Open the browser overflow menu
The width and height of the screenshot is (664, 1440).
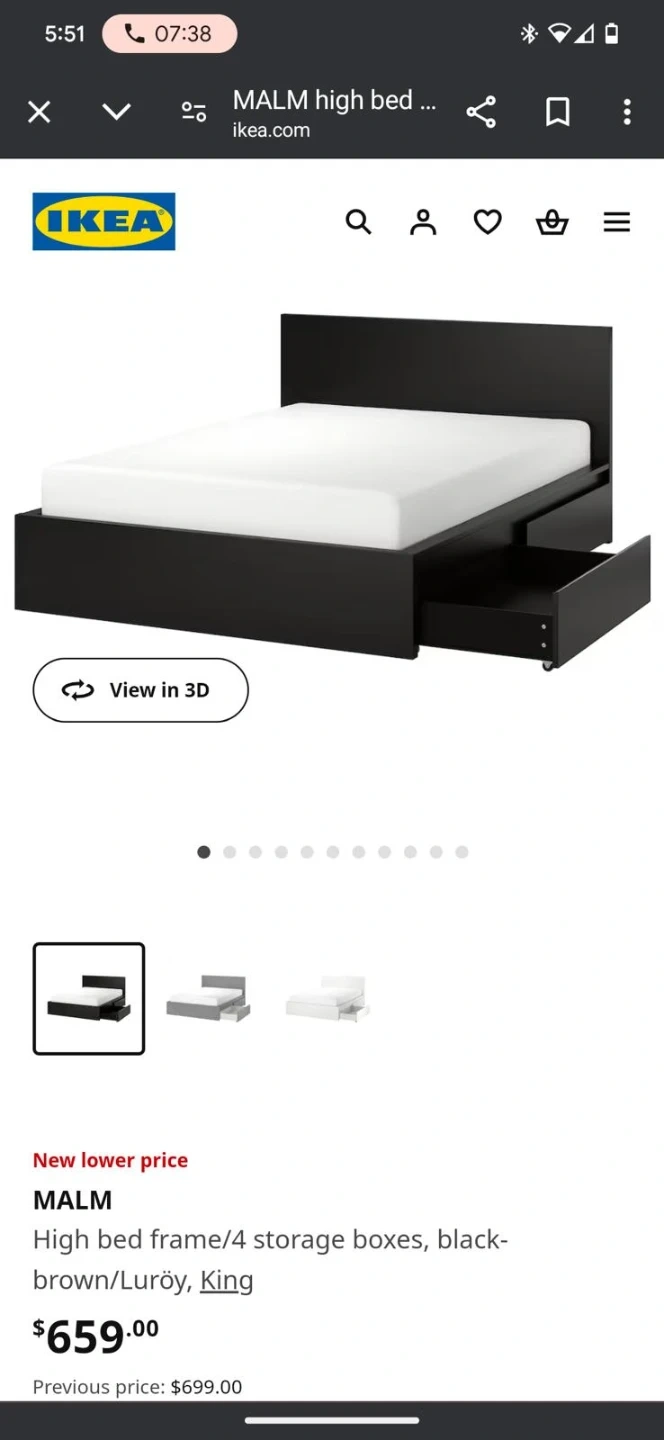(x=627, y=112)
